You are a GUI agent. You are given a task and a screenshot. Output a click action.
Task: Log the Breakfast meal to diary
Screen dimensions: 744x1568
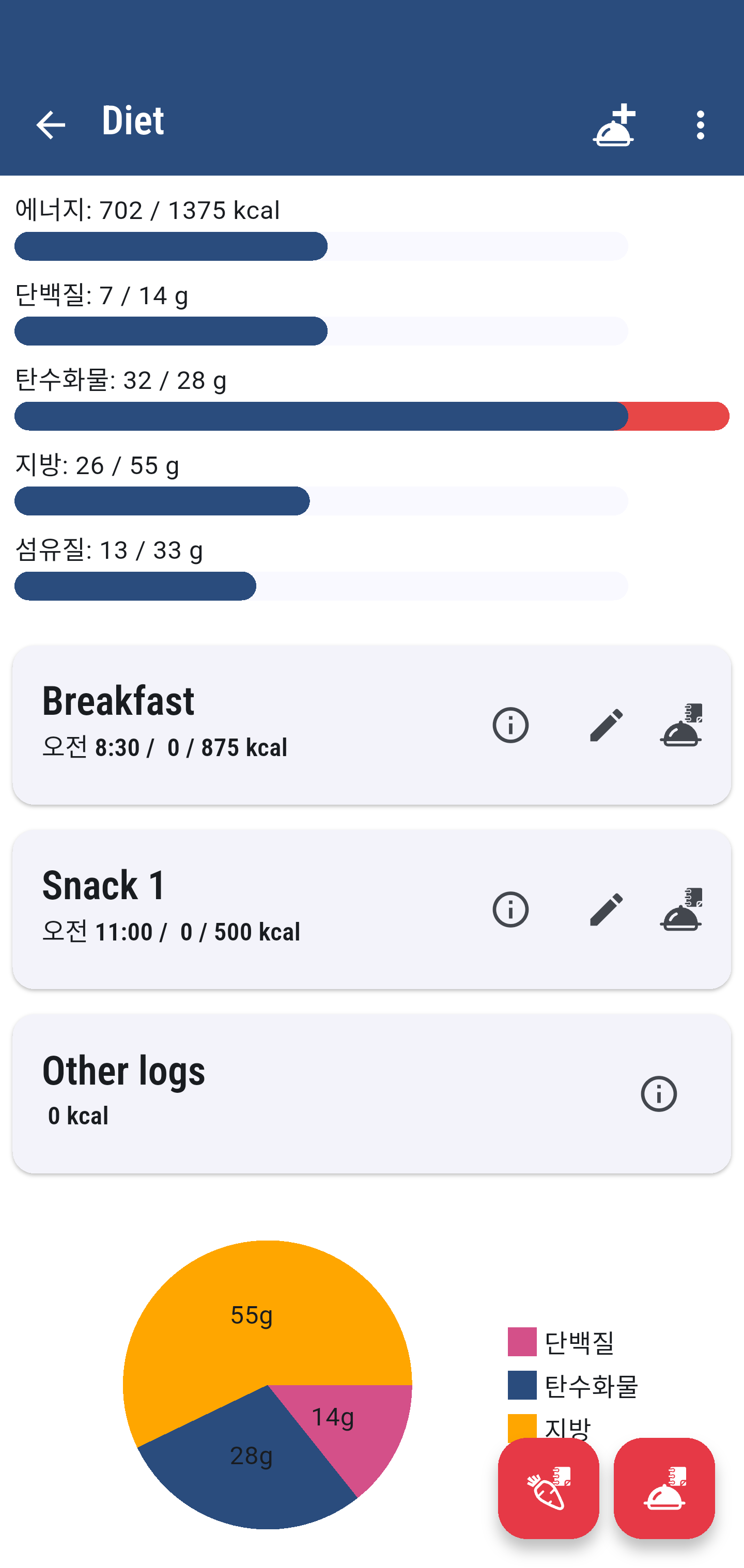681,725
